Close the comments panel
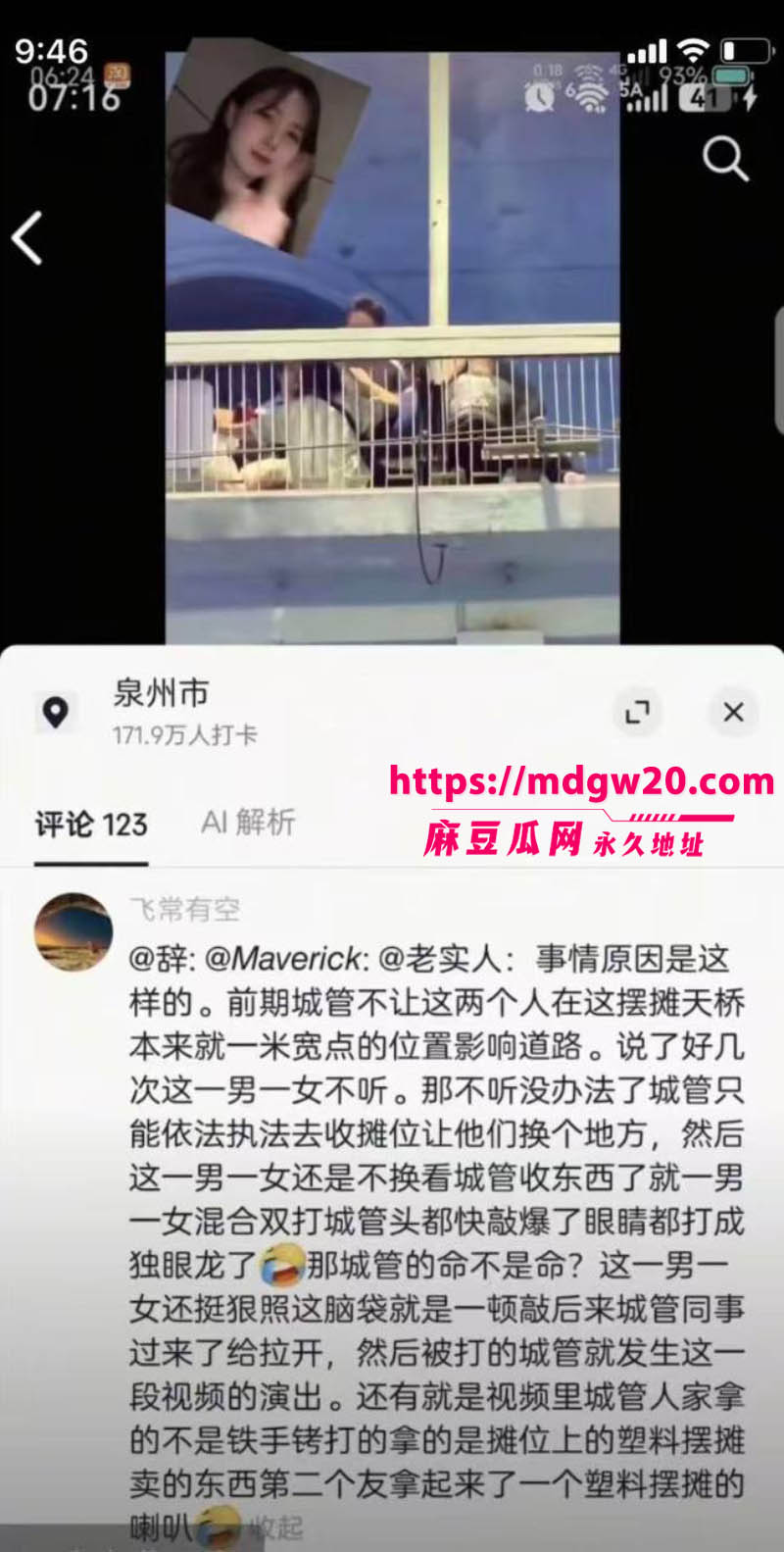The width and height of the screenshot is (784, 1552). (733, 713)
